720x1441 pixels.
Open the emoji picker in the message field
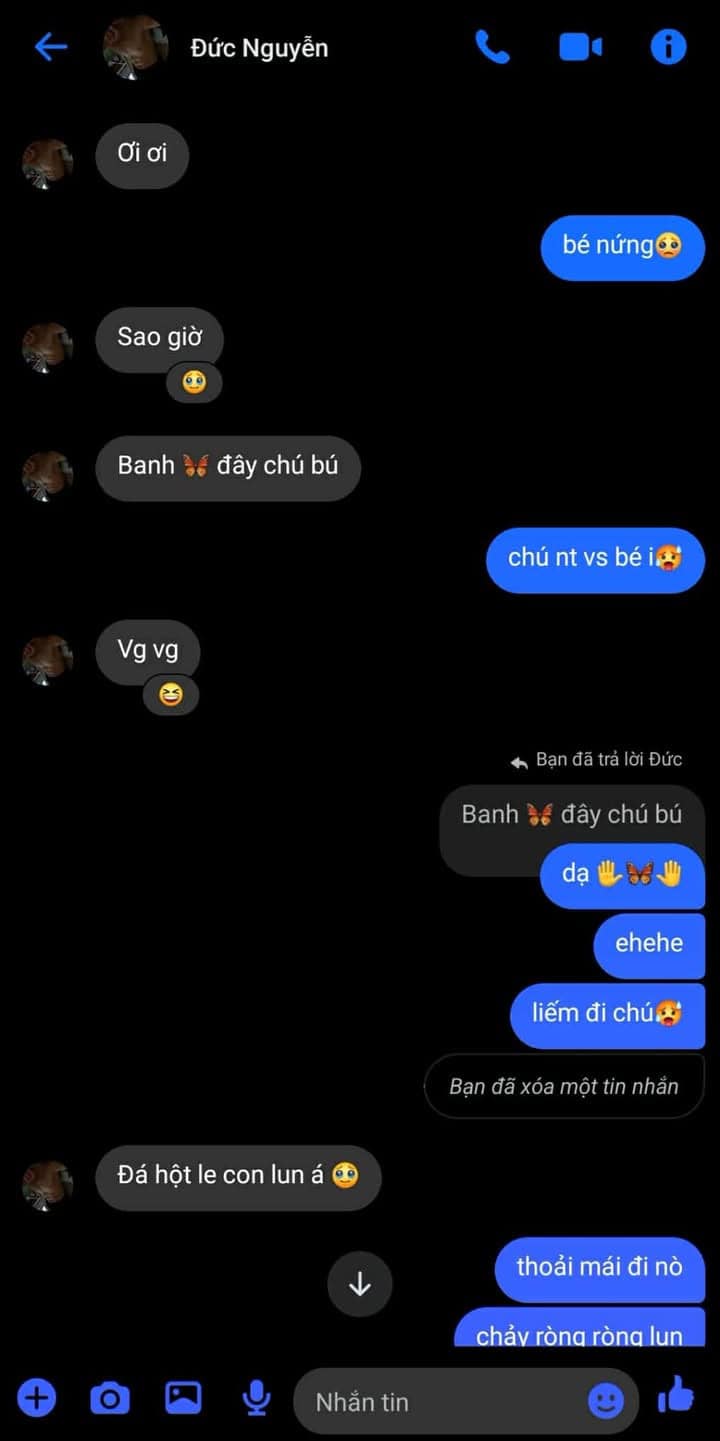click(605, 1401)
